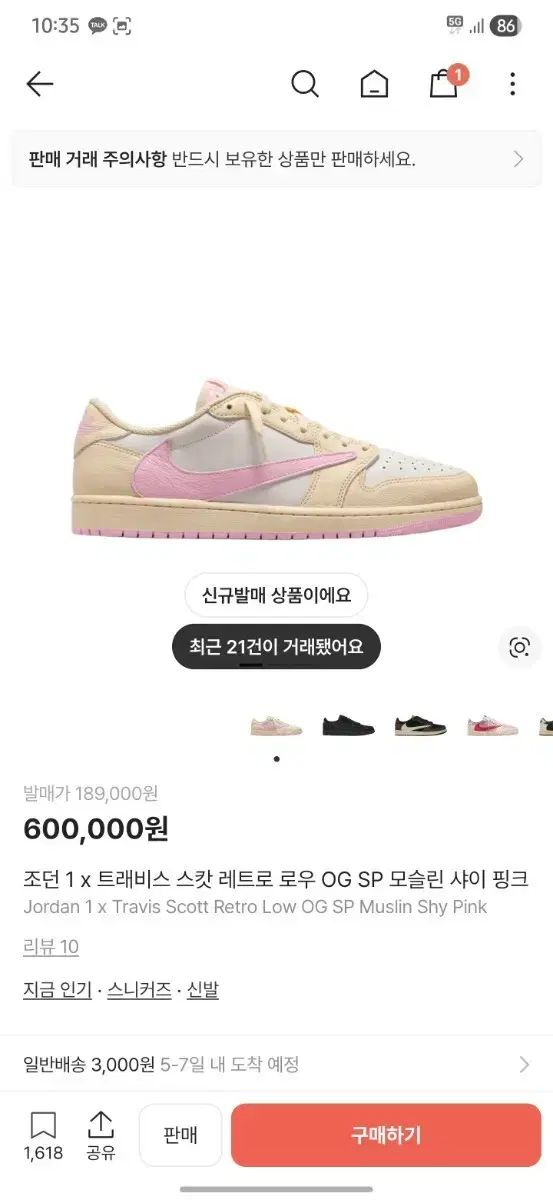Share this product via 공유
Image resolution: width=553 pixels, height=1200 pixels.
pos(100,1137)
